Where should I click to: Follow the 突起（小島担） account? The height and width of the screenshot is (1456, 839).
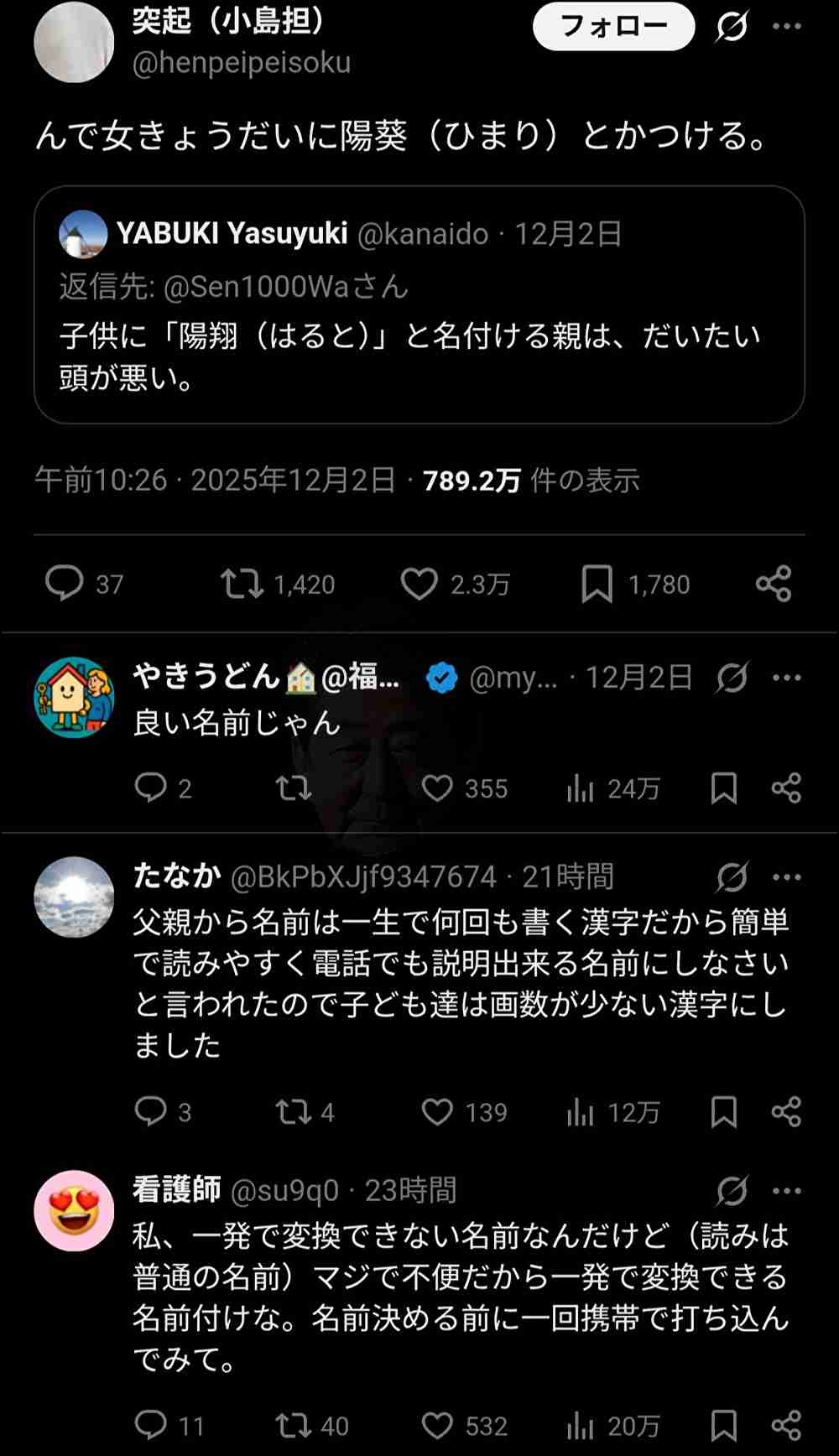click(613, 27)
